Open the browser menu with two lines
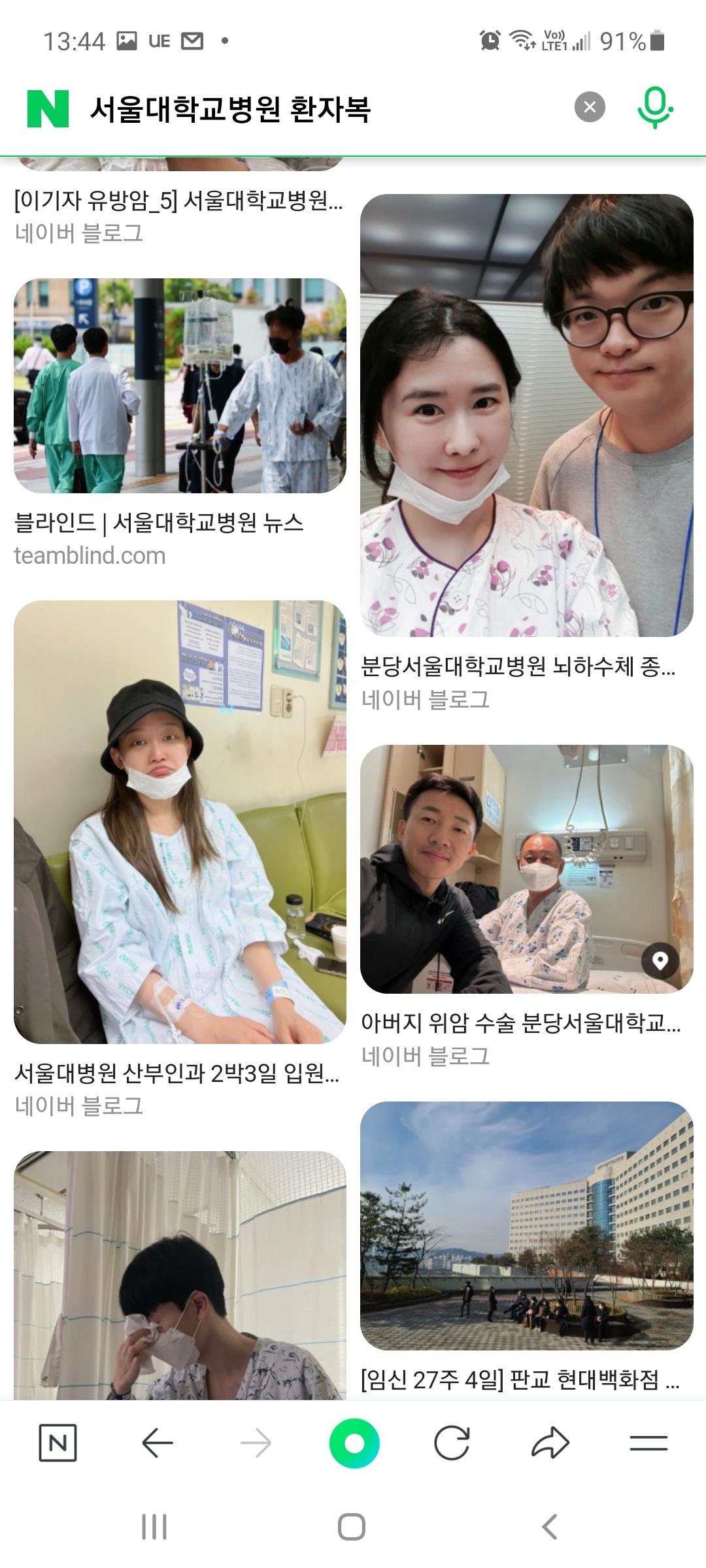Image resolution: width=706 pixels, height=1568 pixels. pos(648,1443)
